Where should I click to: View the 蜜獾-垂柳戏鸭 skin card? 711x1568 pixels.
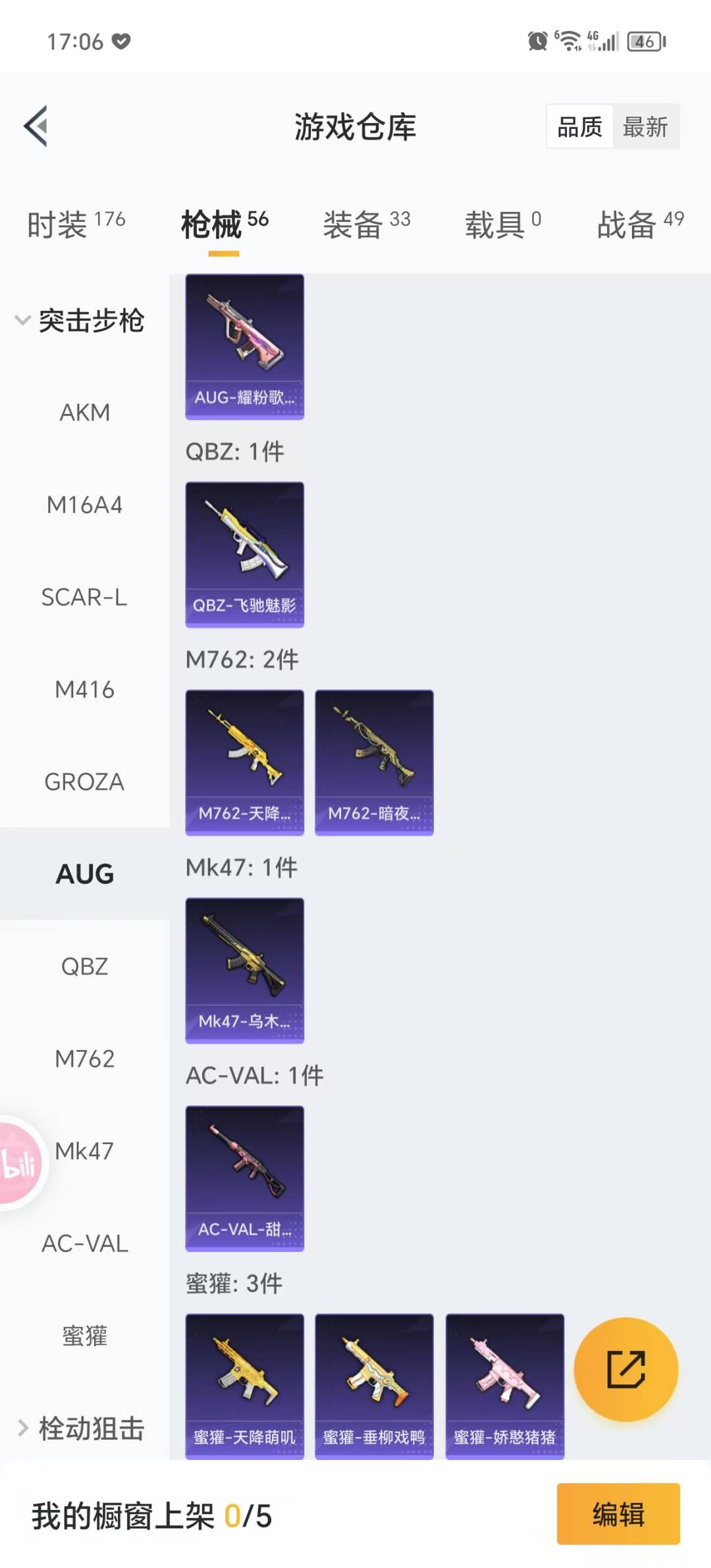(375, 1386)
